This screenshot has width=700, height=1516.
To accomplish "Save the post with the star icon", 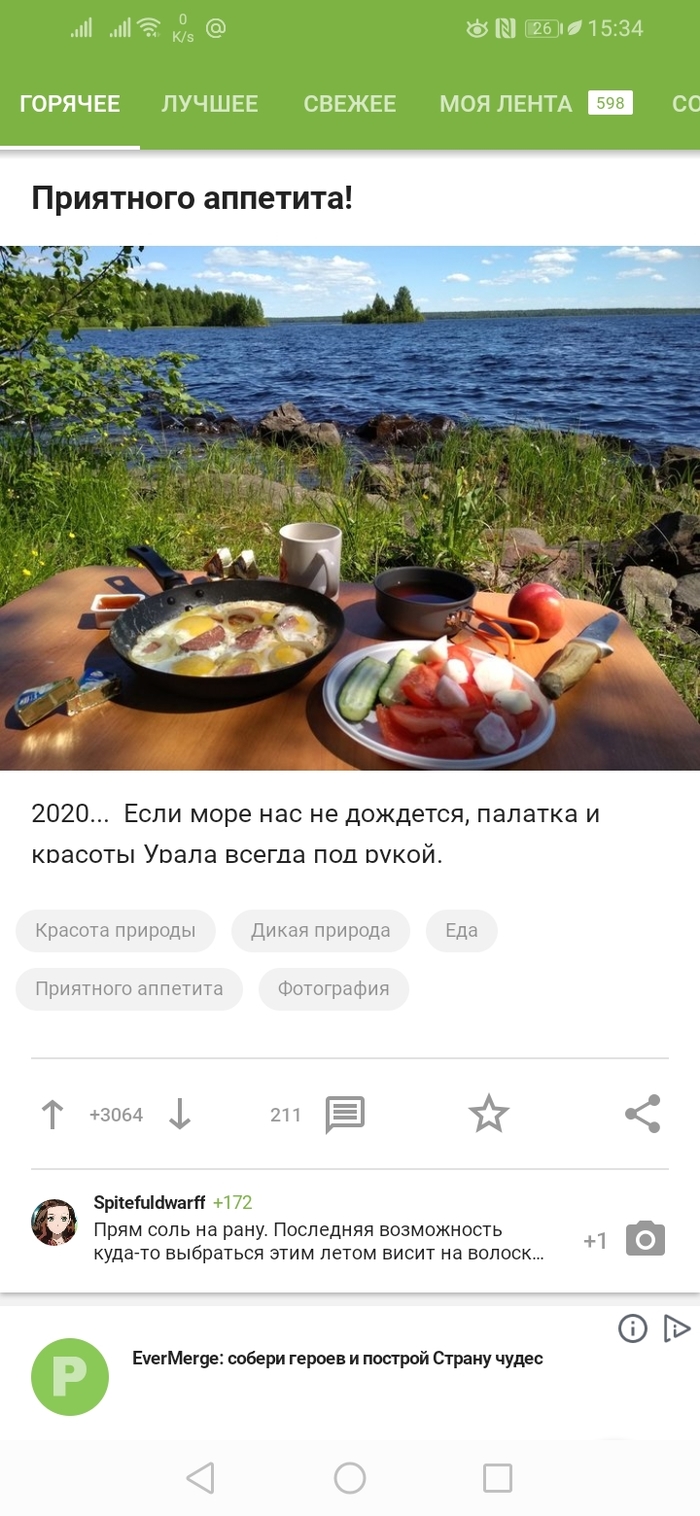I will pos(489,1114).
